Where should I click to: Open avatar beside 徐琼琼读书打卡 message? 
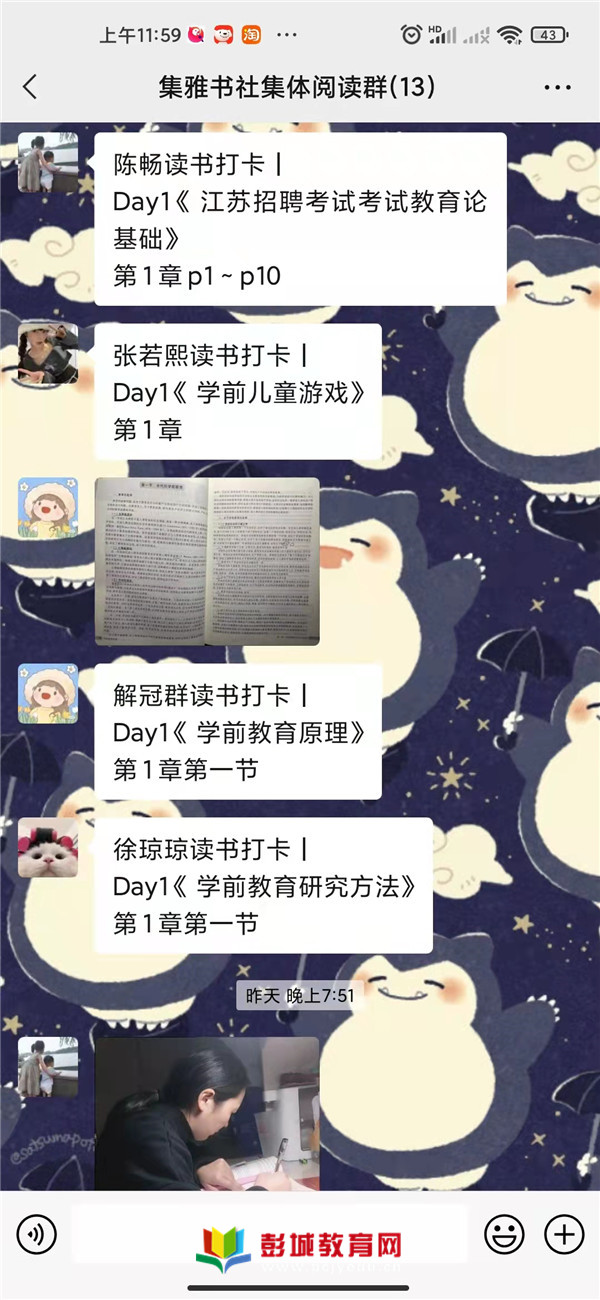[48, 847]
